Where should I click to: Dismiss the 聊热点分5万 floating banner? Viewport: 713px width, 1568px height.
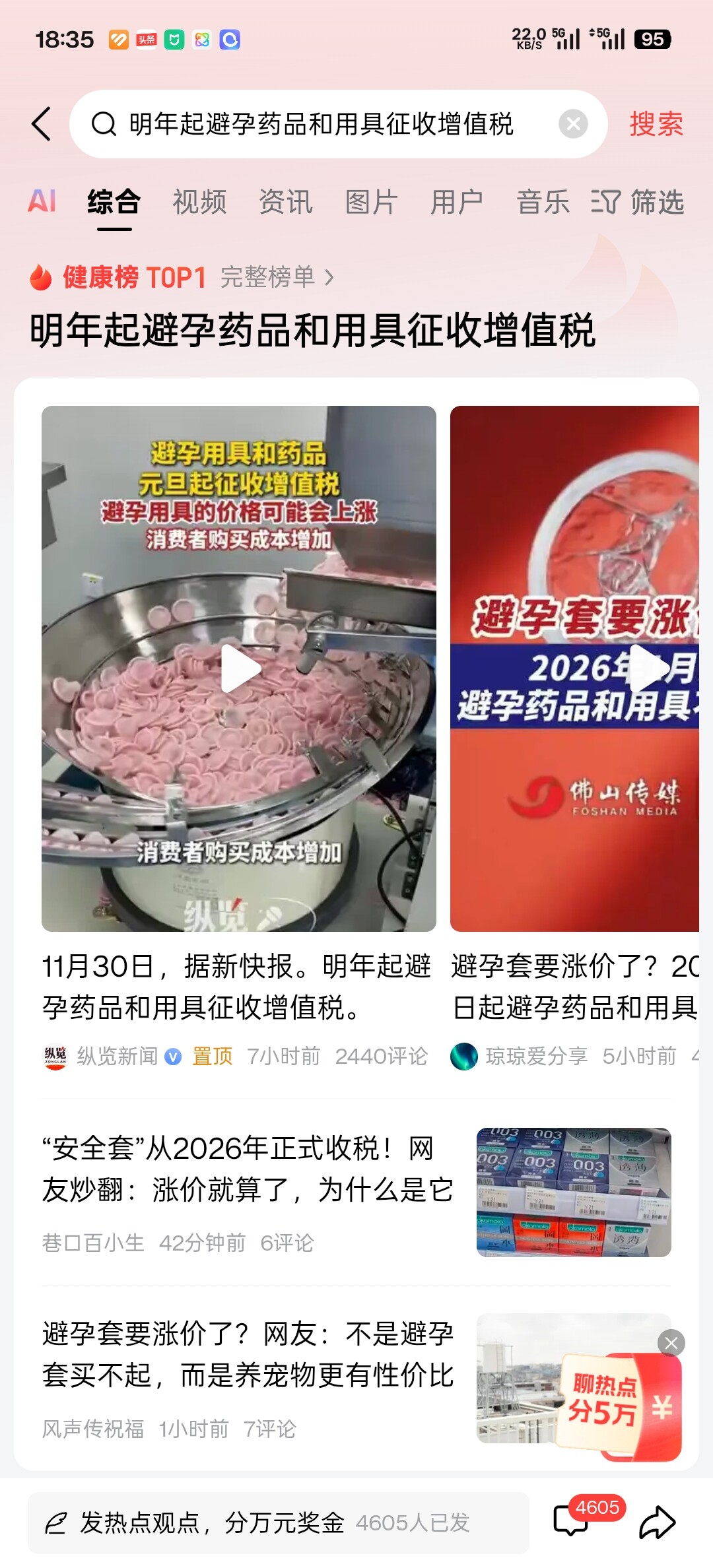coord(671,1342)
